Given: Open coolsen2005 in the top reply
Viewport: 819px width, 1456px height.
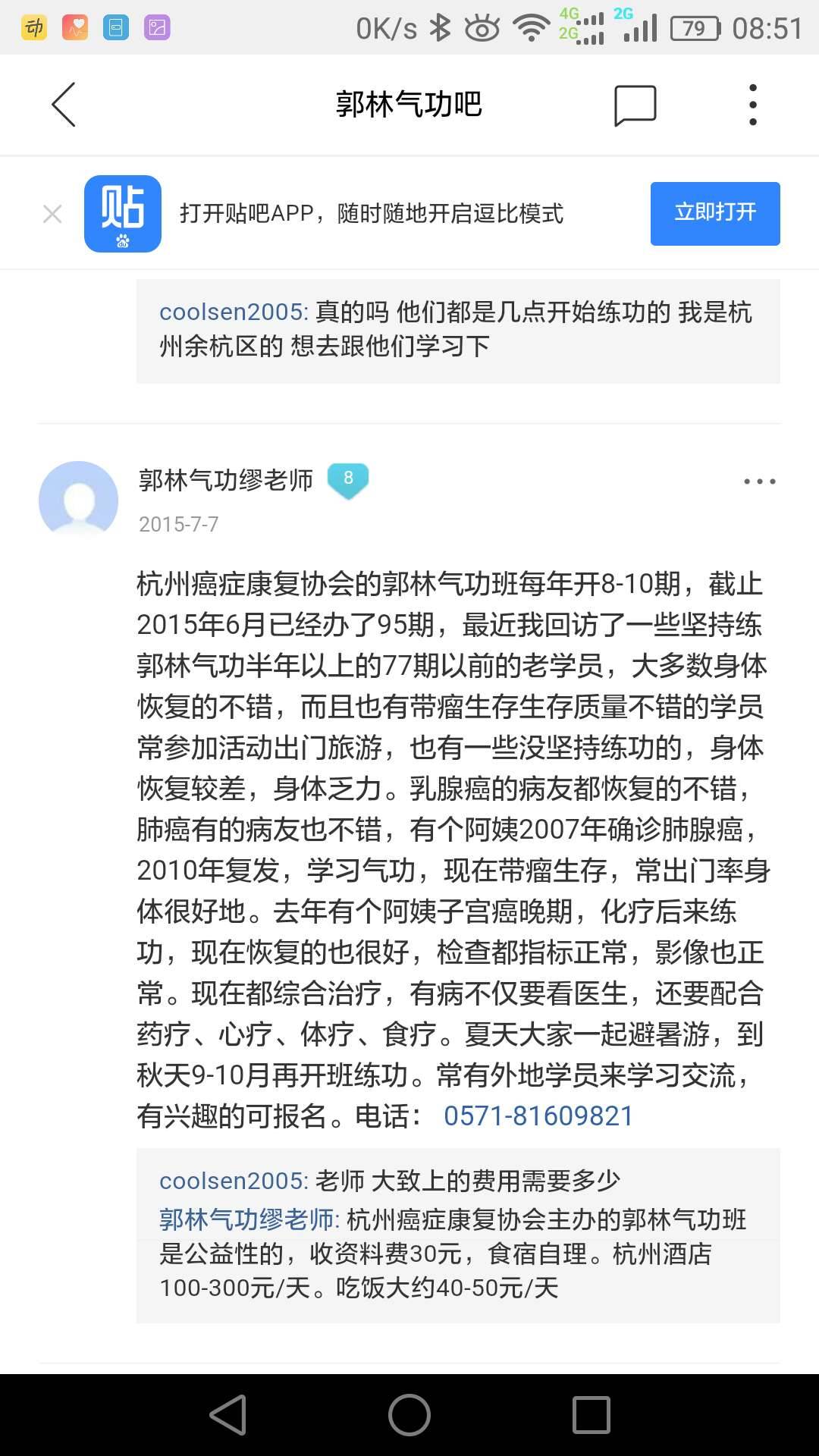Looking at the screenshot, I should coord(234,312).
